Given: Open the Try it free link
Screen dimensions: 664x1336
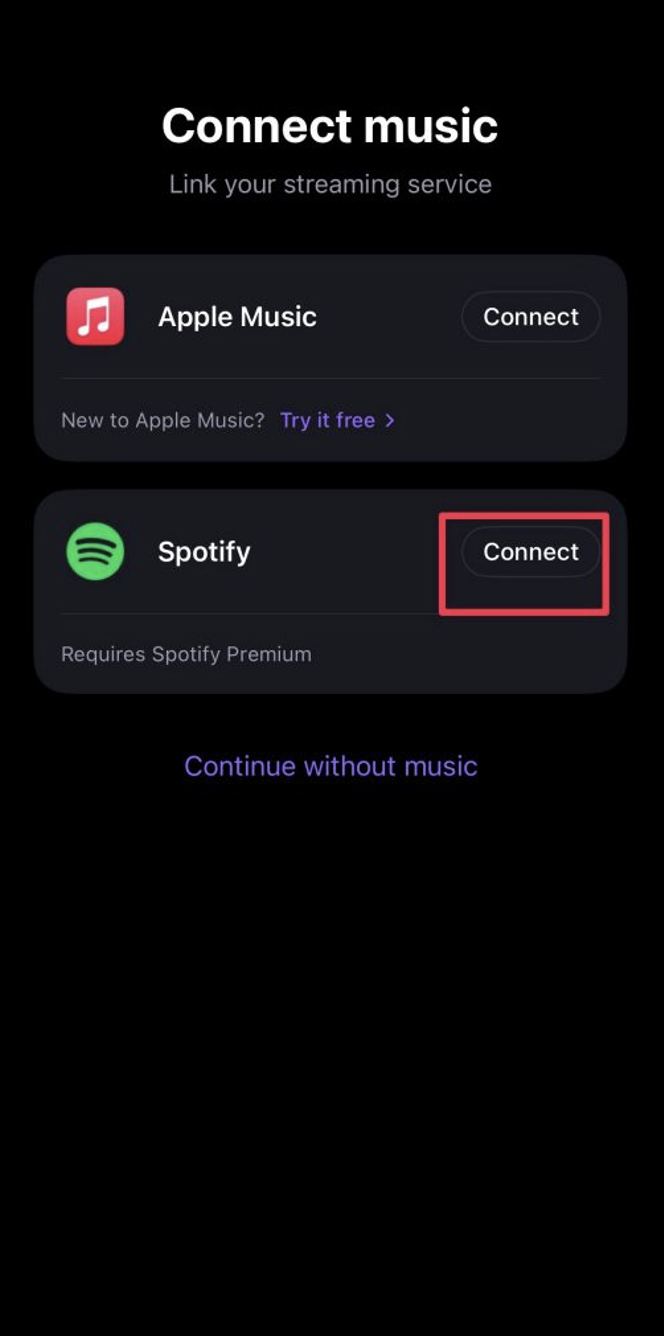Looking at the screenshot, I should click(336, 421).
